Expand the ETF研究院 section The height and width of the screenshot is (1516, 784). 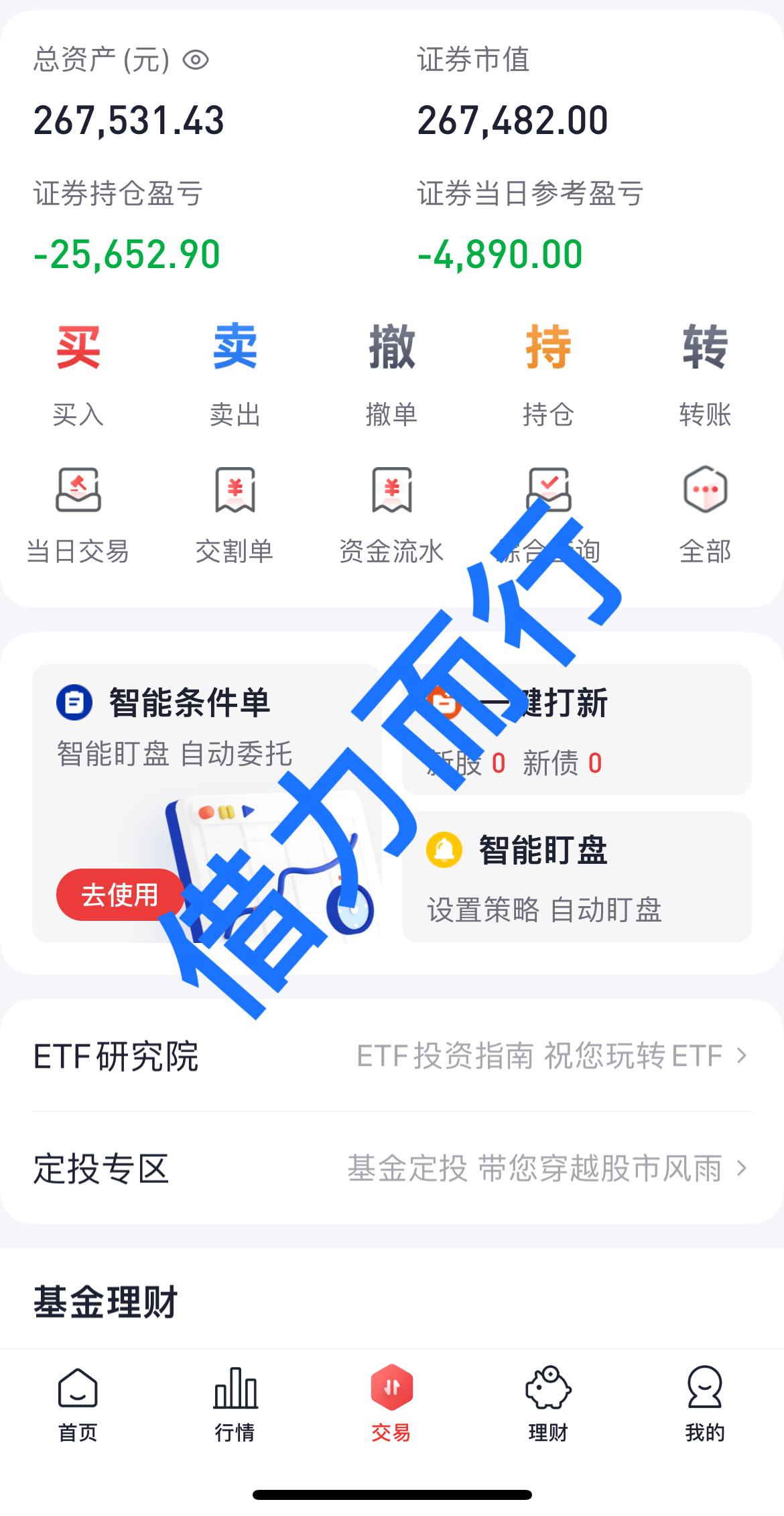click(x=392, y=1058)
